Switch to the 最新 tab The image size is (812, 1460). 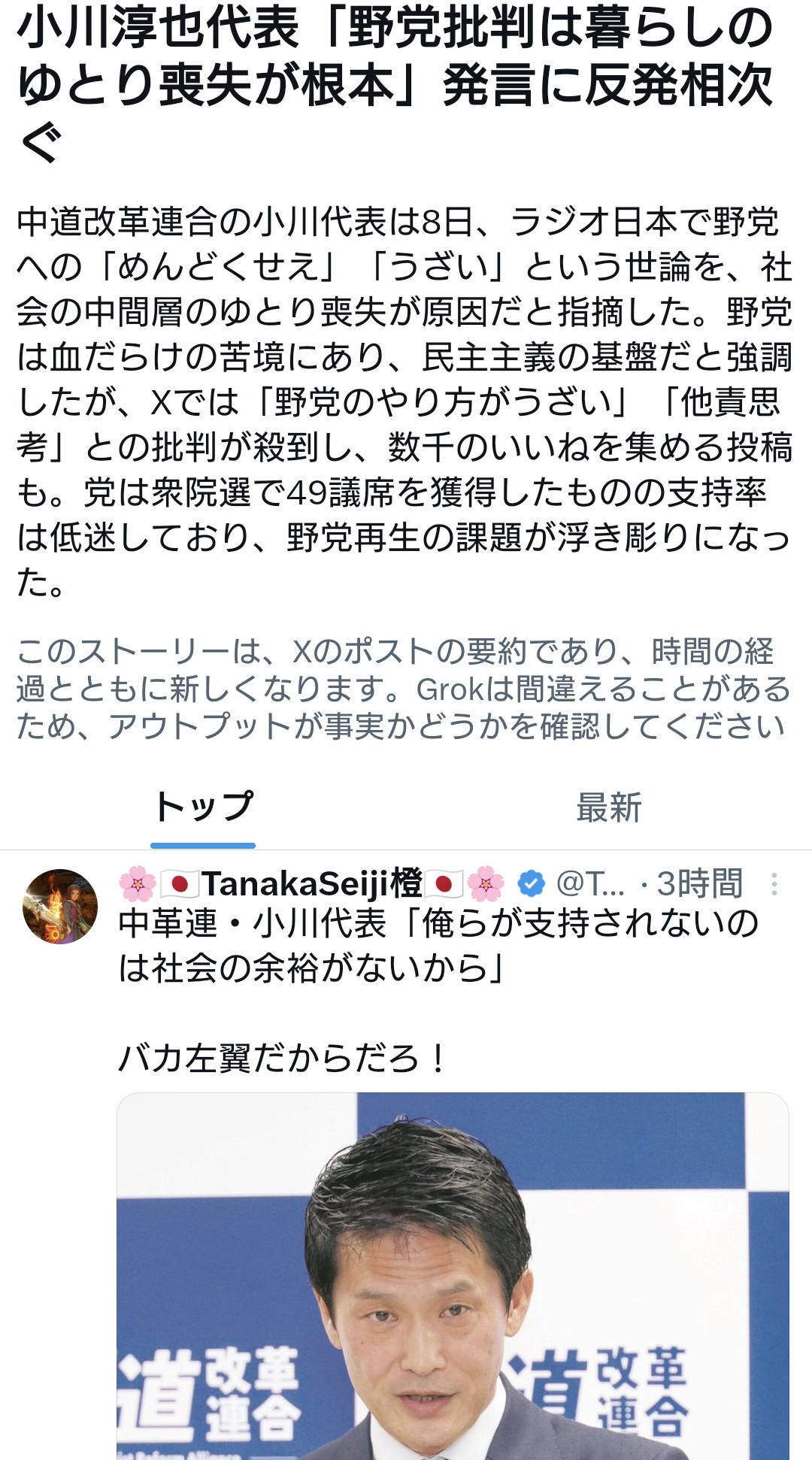pos(608,808)
